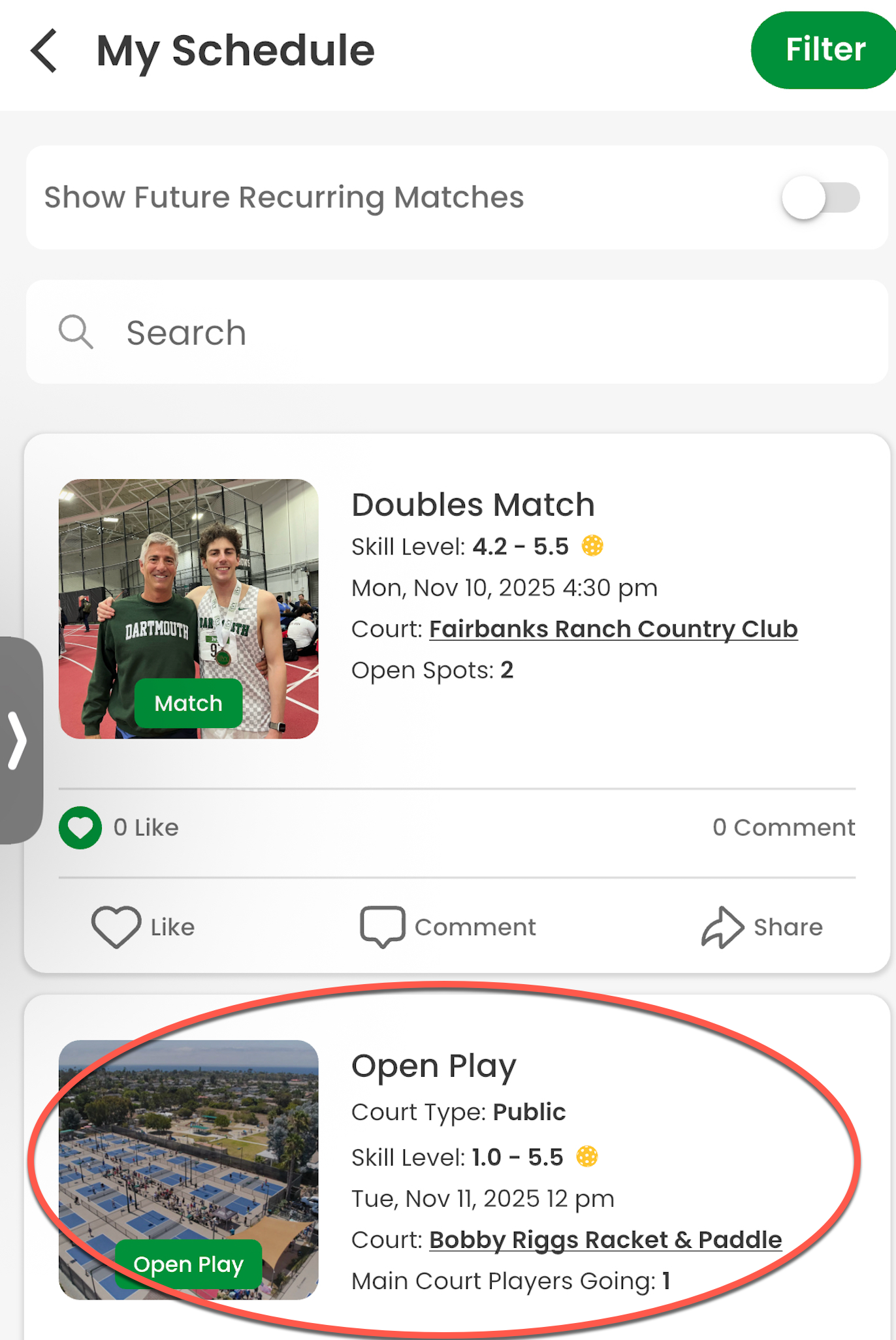View the 0 Comment count on Doubles Match
Image resolution: width=896 pixels, height=1340 pixels.
783,827
